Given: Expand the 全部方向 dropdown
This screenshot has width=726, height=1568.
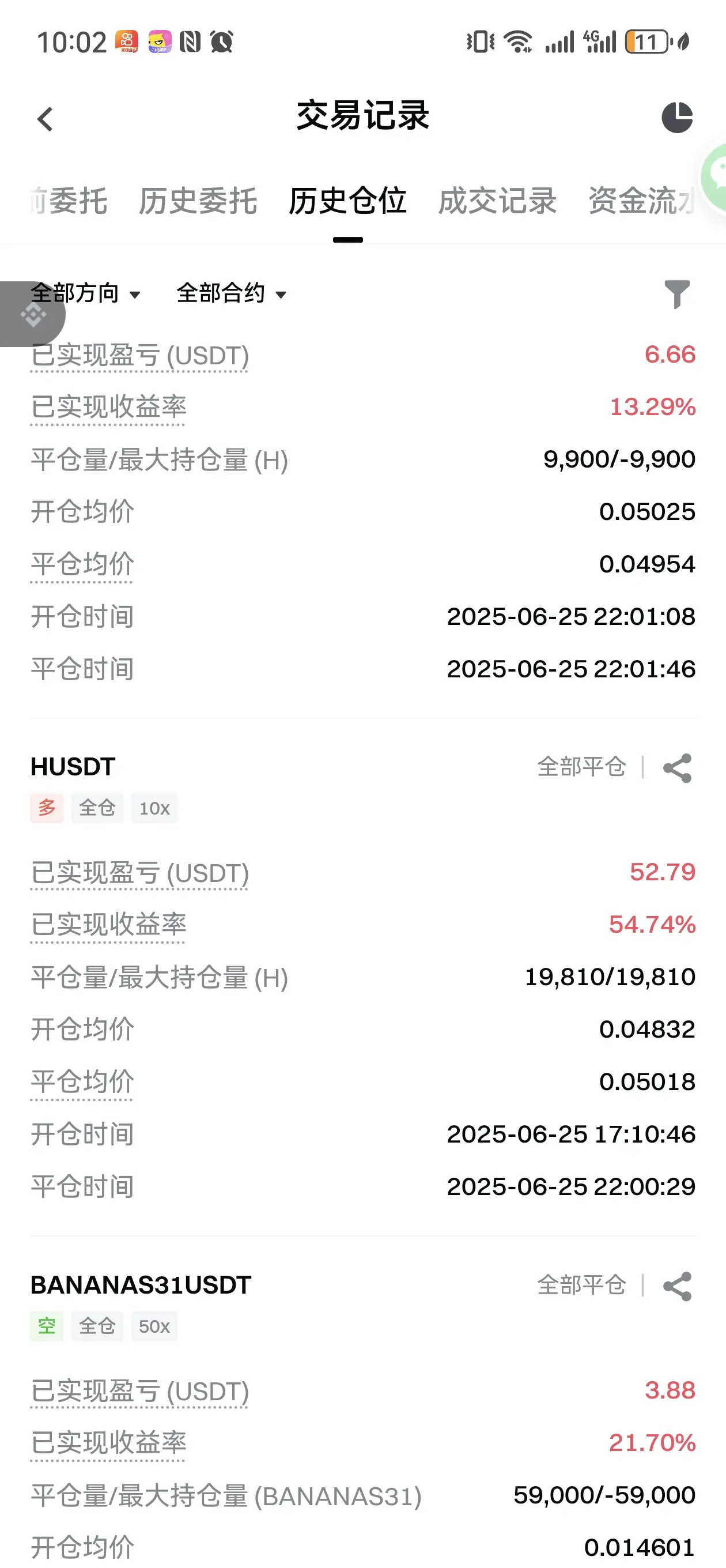Looking at the screenshot, I should (85, 293).
